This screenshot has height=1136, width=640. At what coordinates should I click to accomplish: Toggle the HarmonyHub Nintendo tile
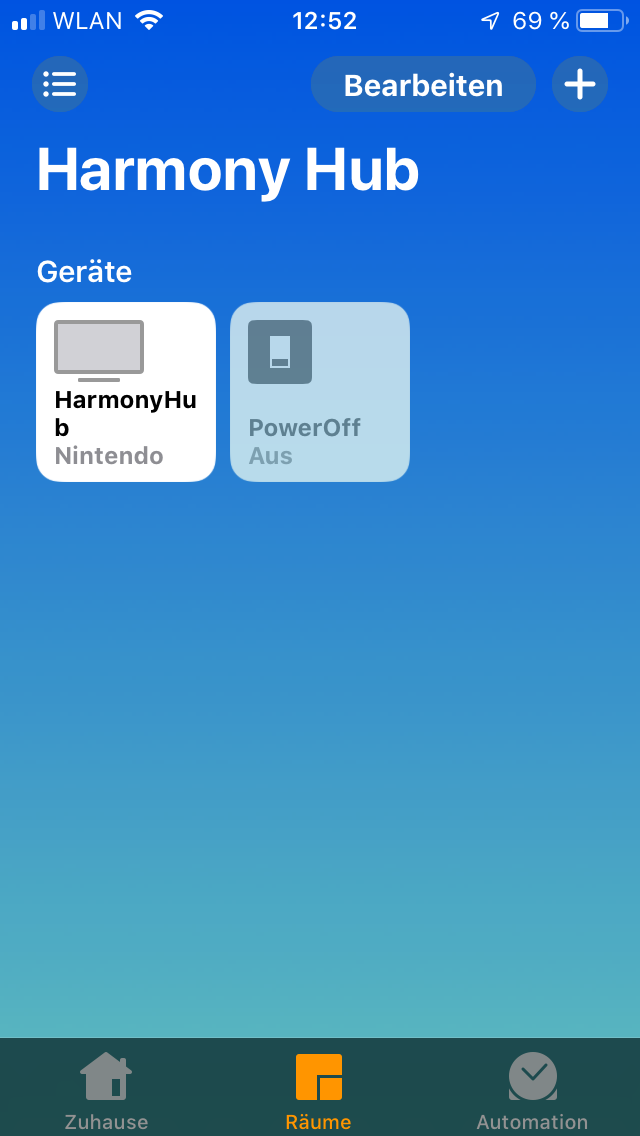coord(126,392)
